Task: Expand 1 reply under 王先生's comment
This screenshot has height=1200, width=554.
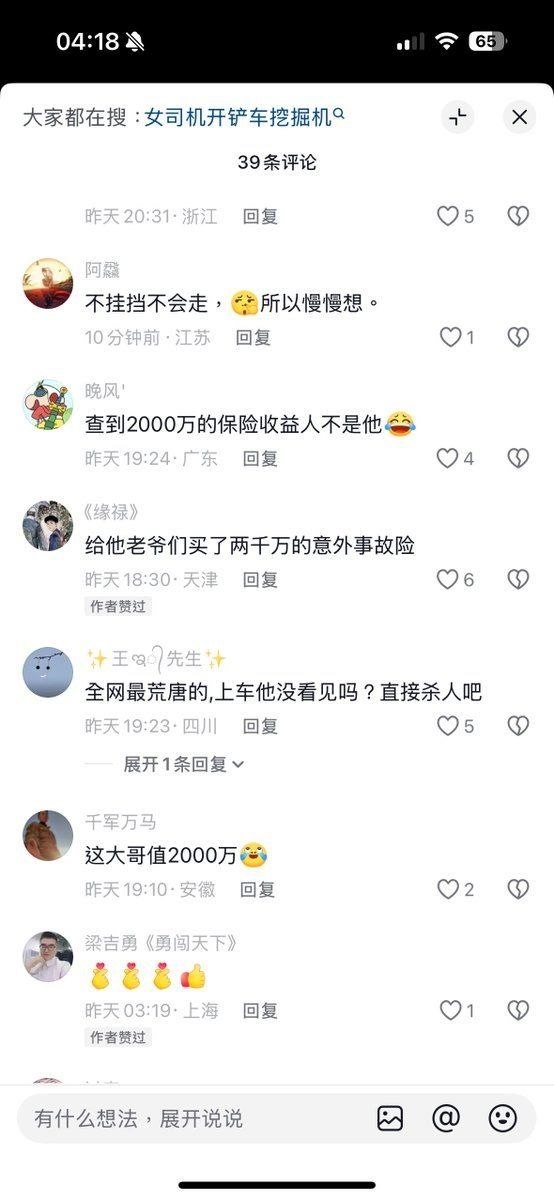Action: 184,764
